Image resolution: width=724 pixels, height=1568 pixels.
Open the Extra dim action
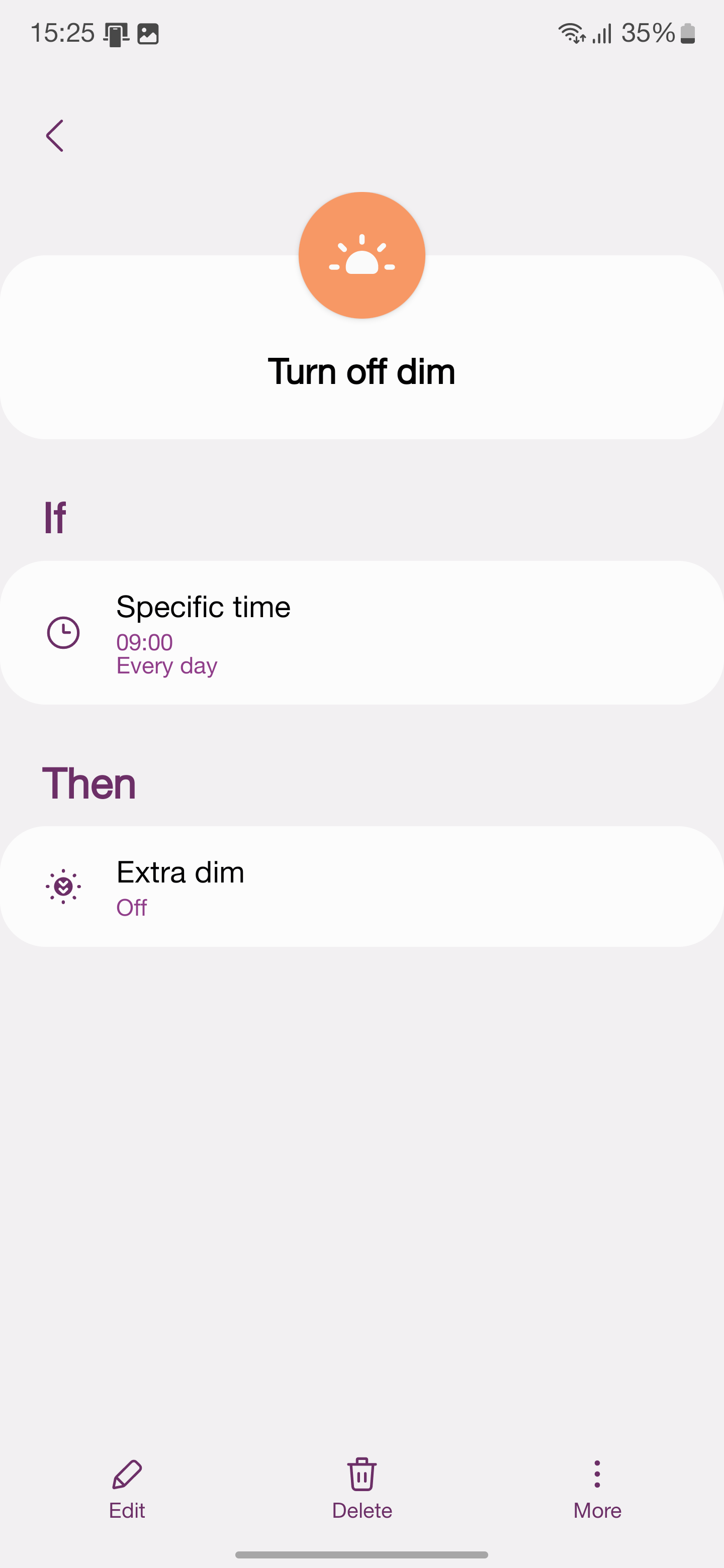361,886
